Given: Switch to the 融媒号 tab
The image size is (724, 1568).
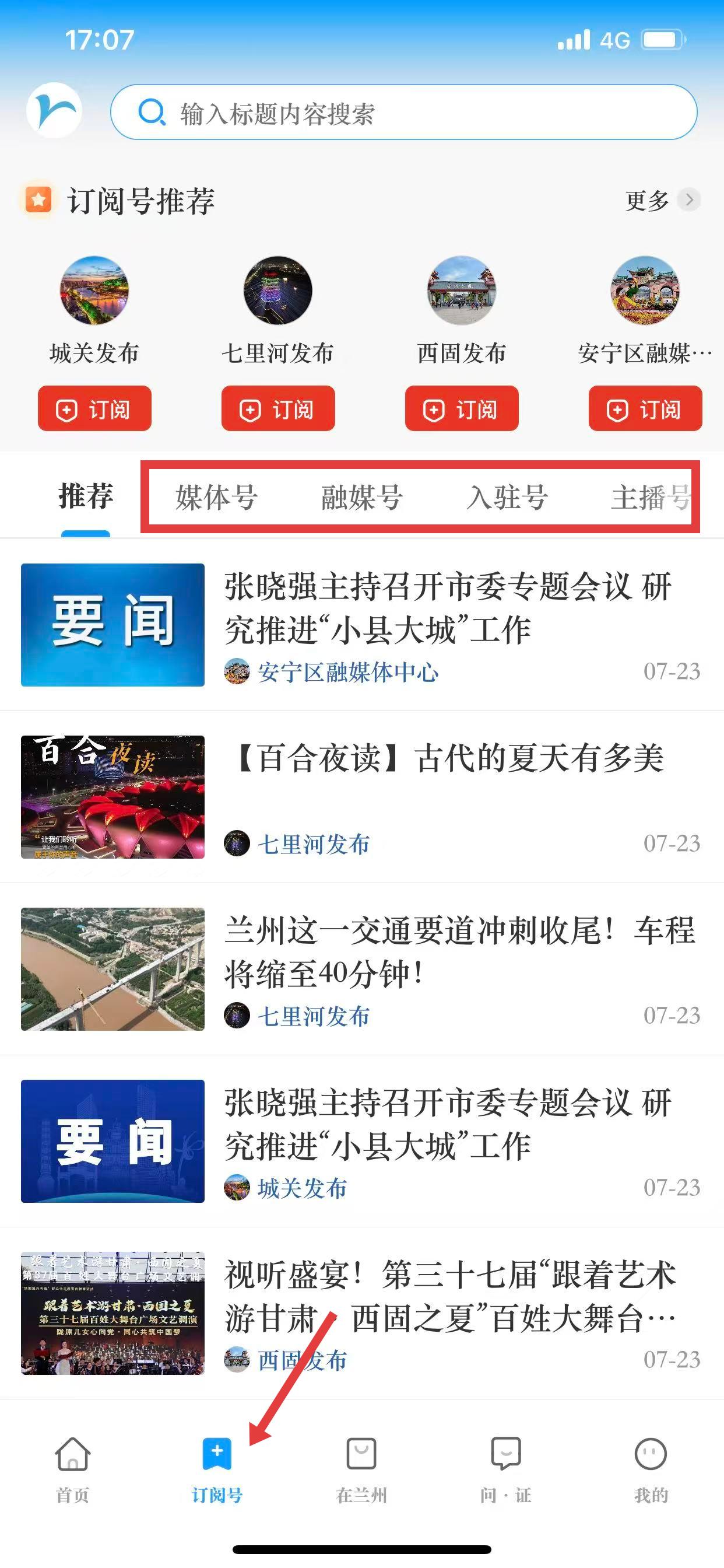Looking at the screenshot, I should (362, 496).
